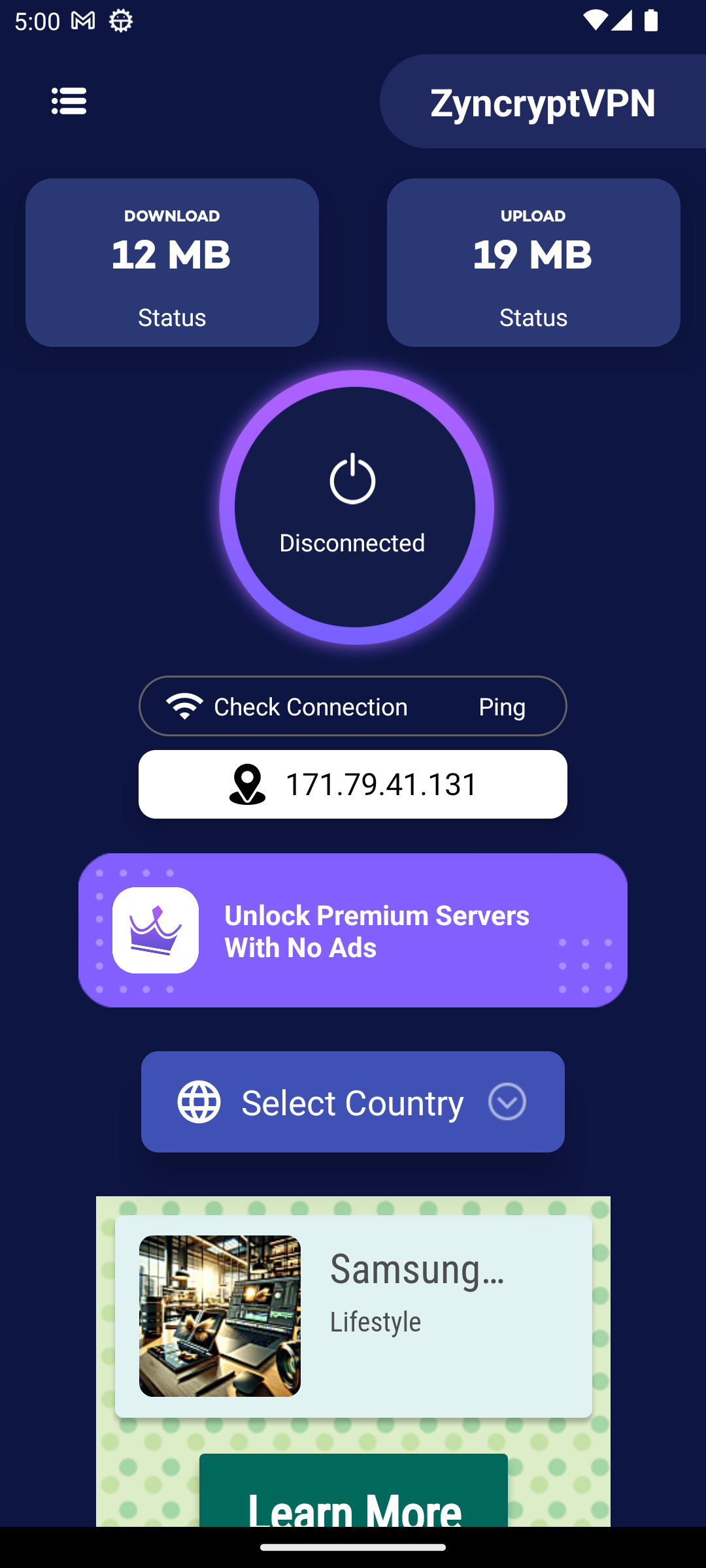Screen dimensions: 706x1568
Task: Tap the globe icon on Select Country
Action: pyautogui.click(x=199, y=1102)
